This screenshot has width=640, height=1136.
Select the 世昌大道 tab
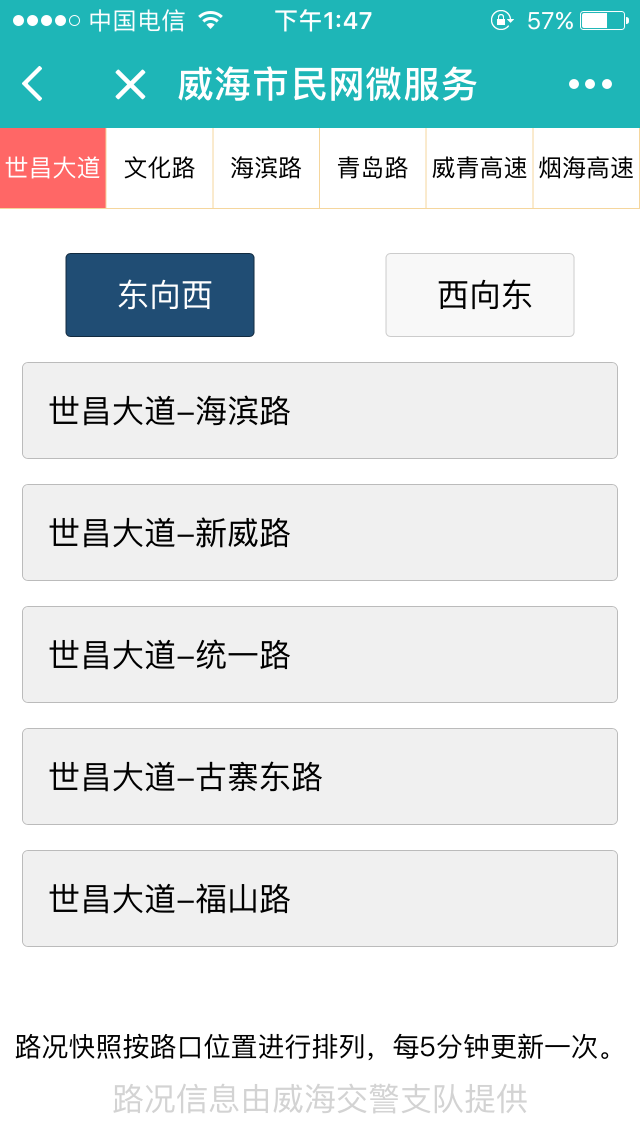(x=53, y=168)
